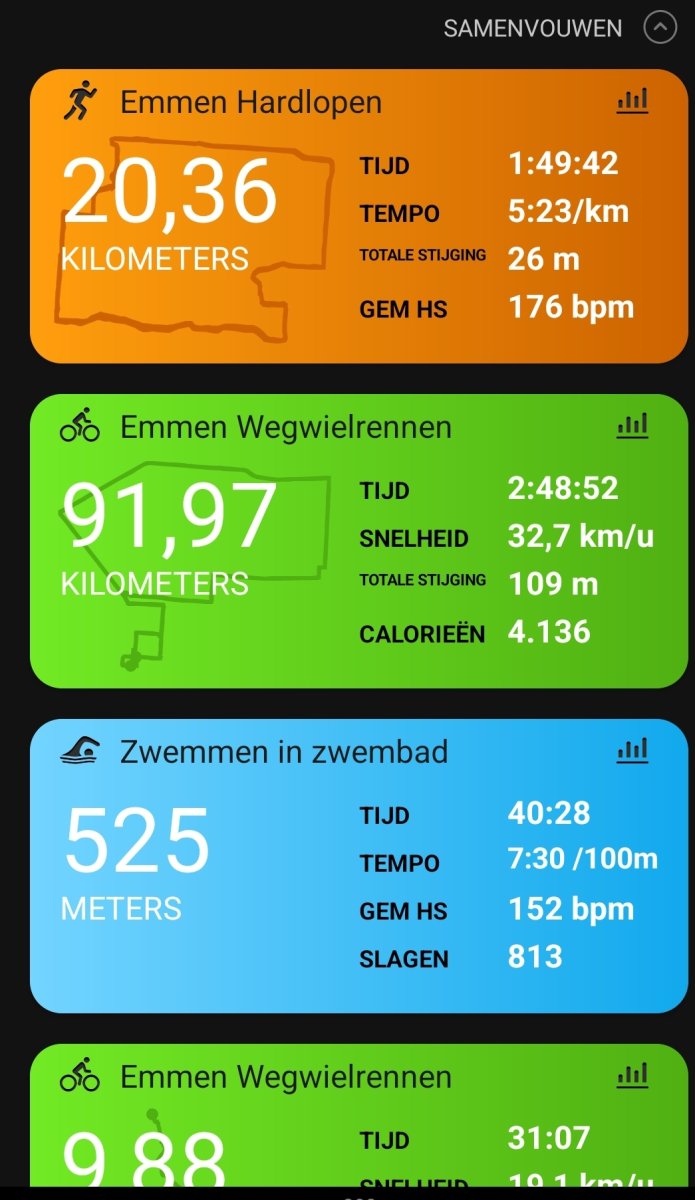The image size is (695, 1200).
Task: View chart icon on the 91,97 km ride
Action: click(632, 426)
